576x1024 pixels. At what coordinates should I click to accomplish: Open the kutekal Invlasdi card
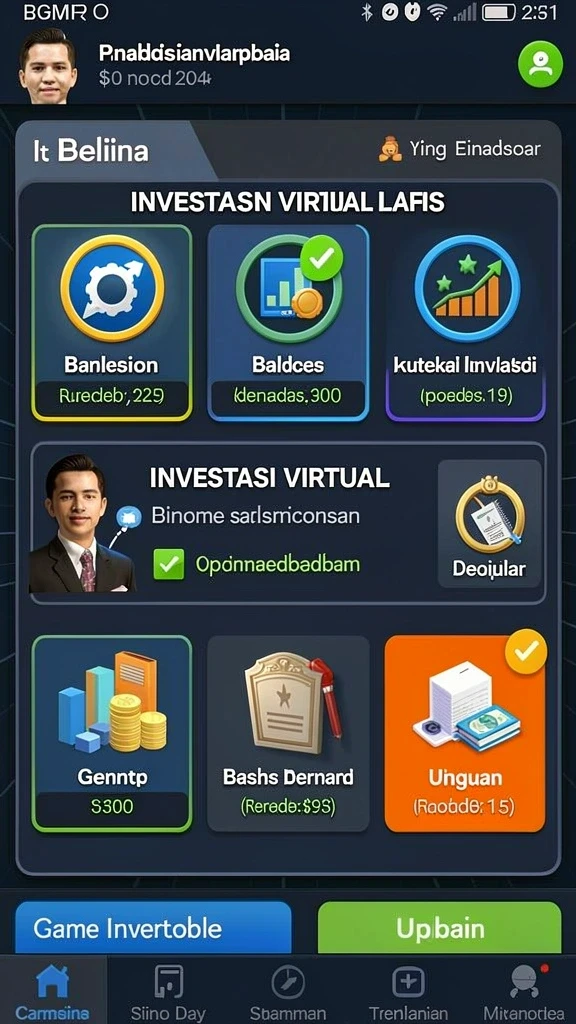[x=466, y=323]
